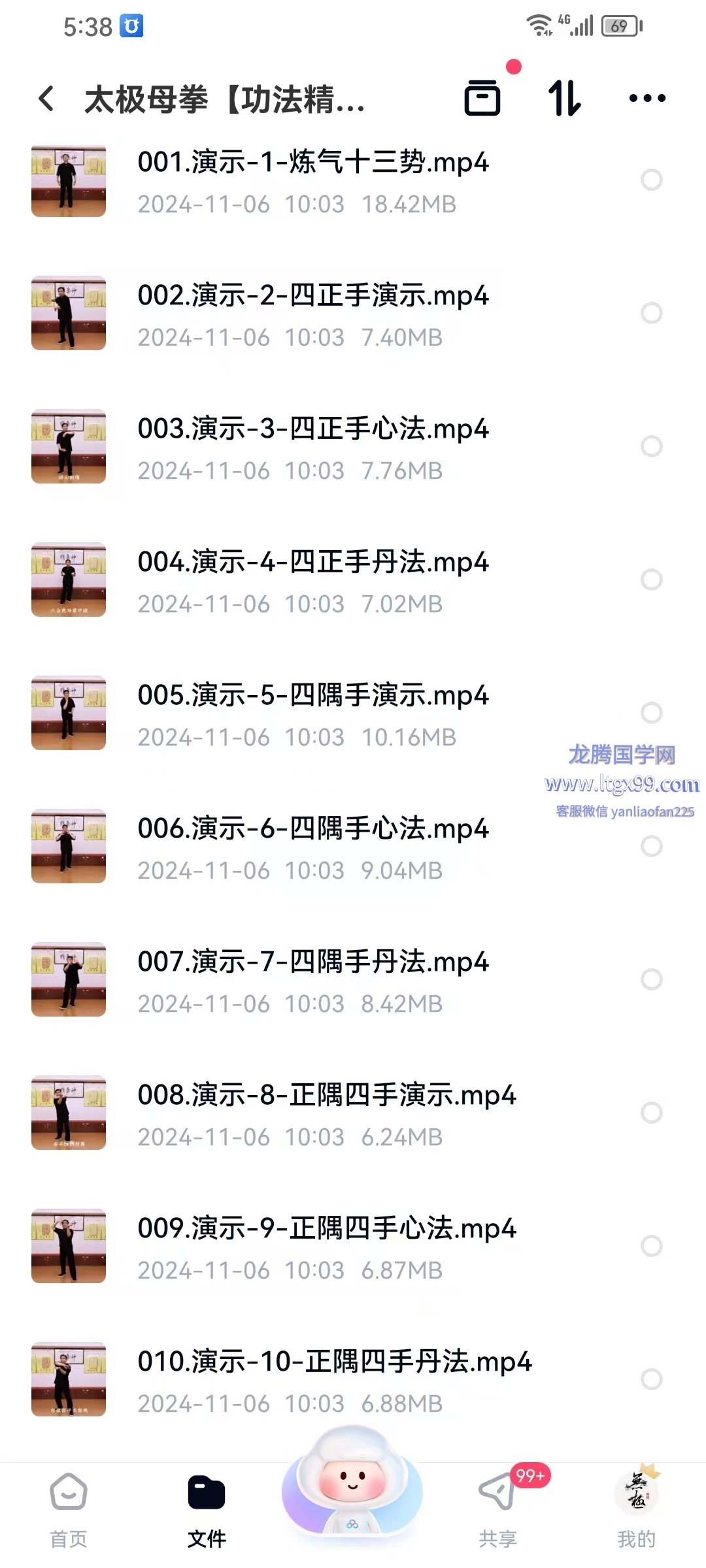Switch to the 共享 tab
The width and height of the screenshot is (706, 1568).
click(497, 1510)
